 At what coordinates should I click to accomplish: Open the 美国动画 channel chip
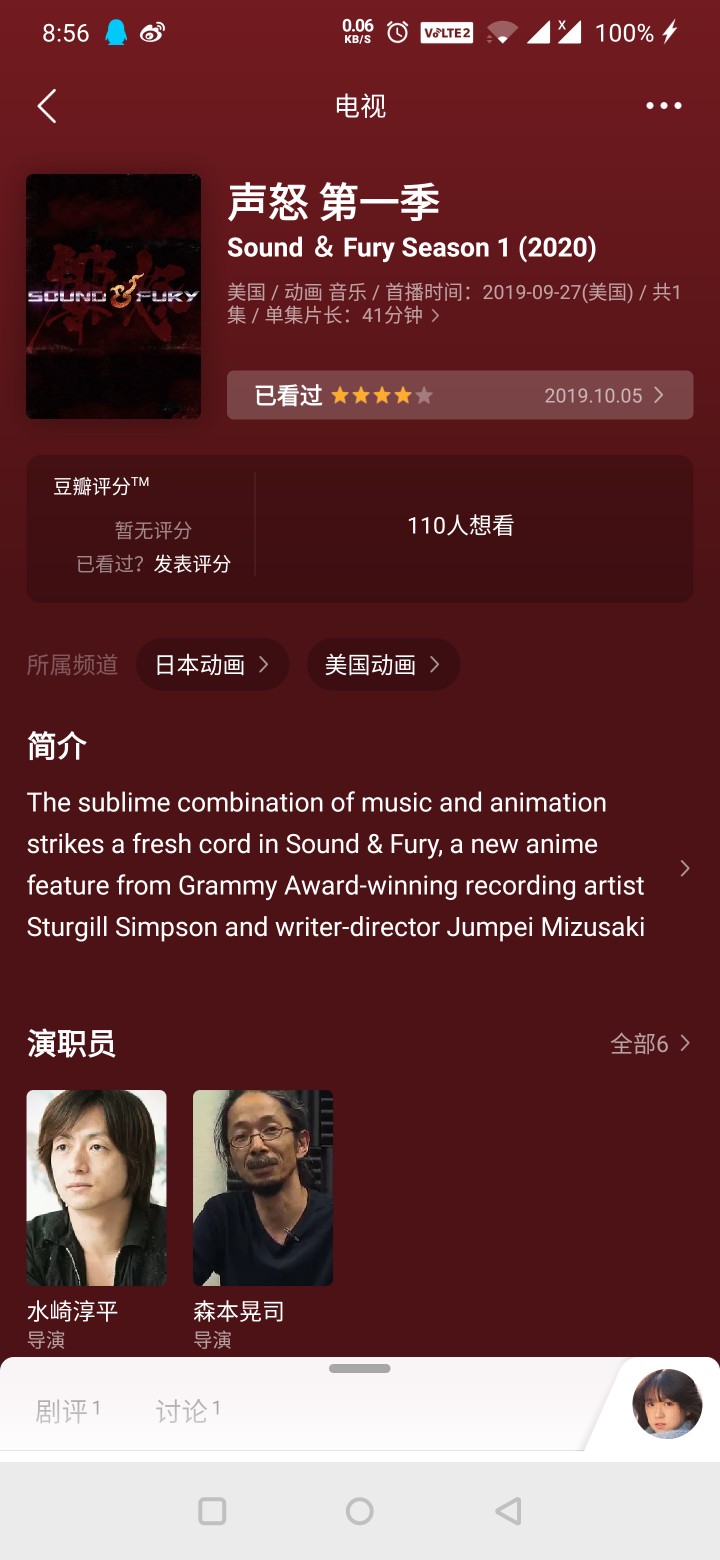pyautogui.click(x=382, y=665)
